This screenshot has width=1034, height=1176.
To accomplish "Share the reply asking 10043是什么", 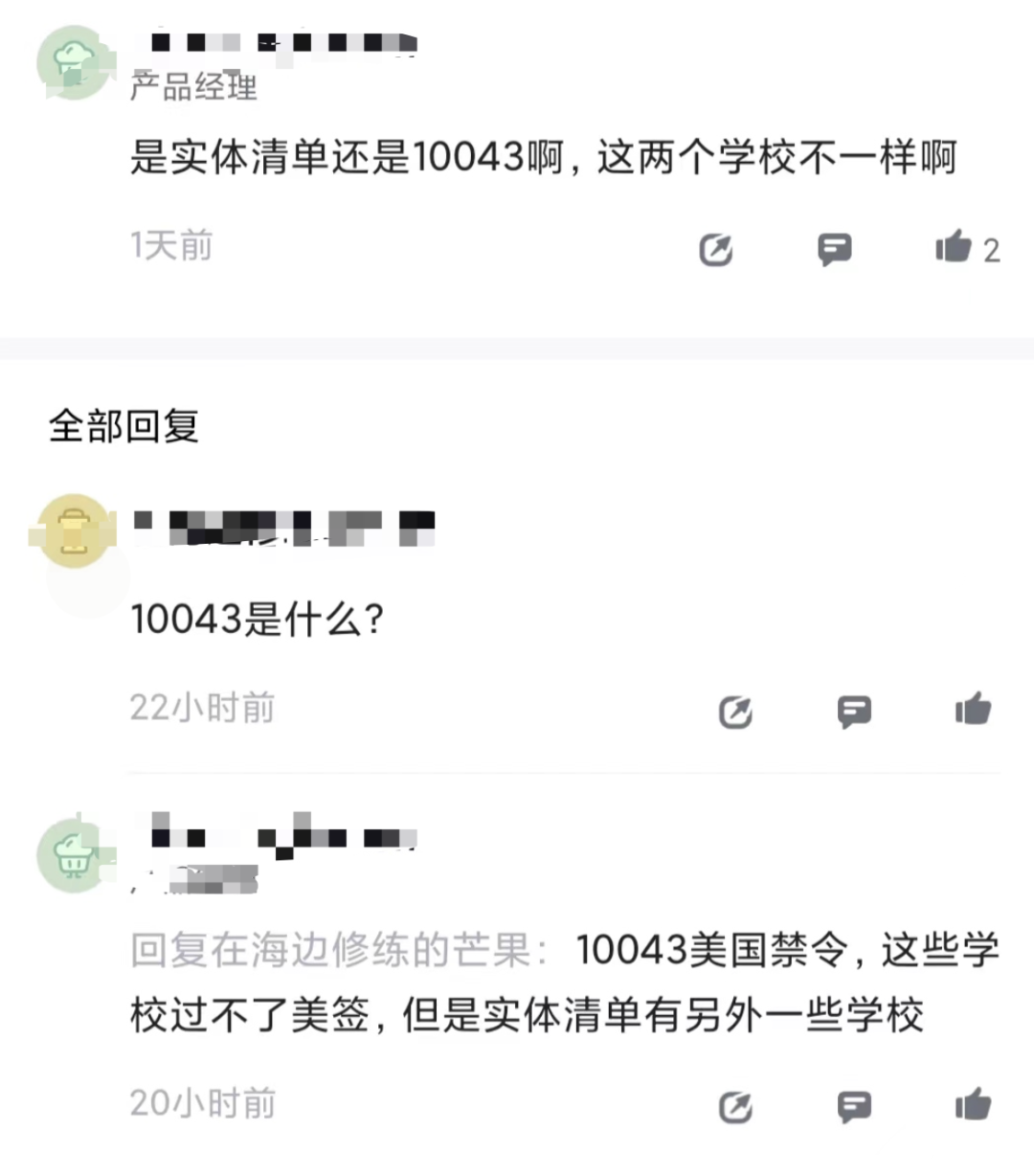I will 735,712.
